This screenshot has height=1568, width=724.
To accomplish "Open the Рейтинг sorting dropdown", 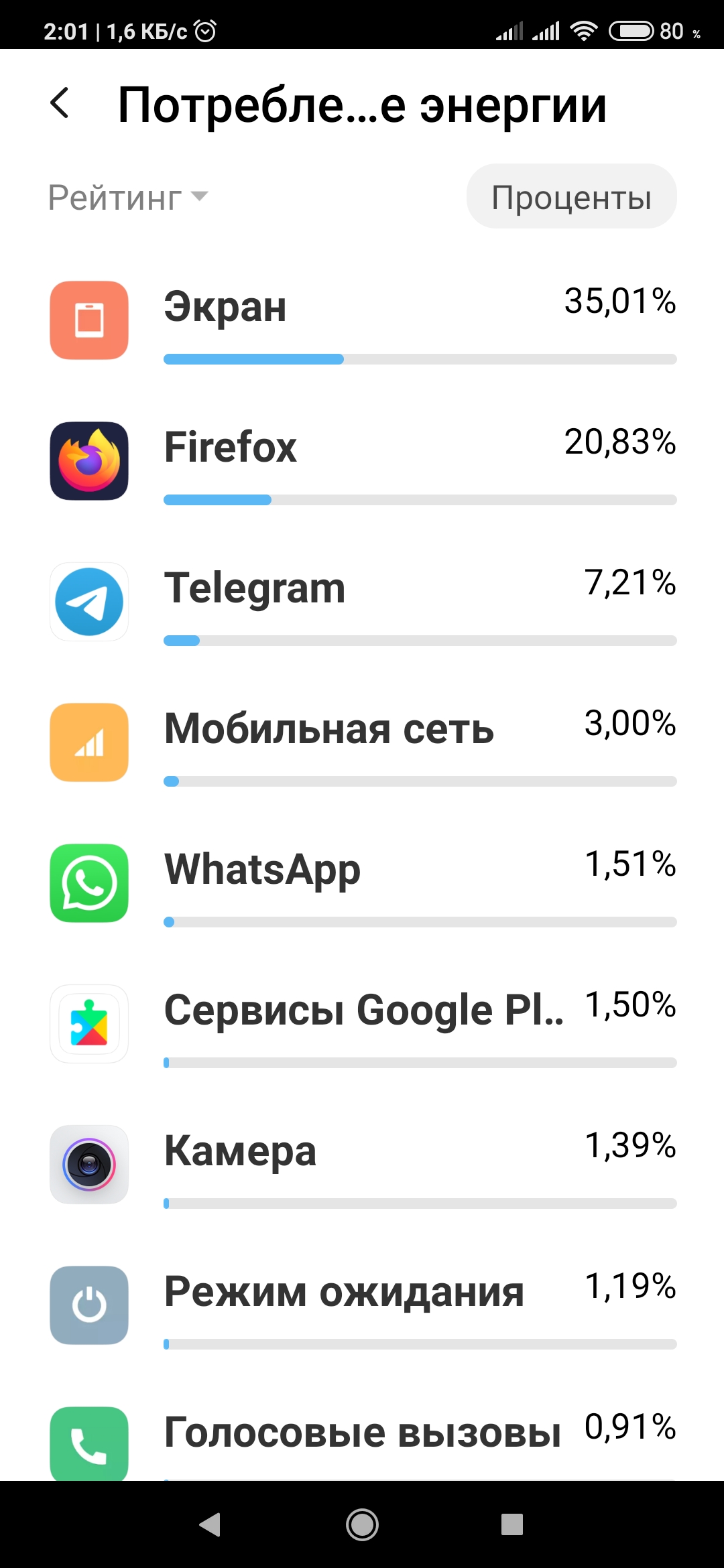I will (129, 198).
